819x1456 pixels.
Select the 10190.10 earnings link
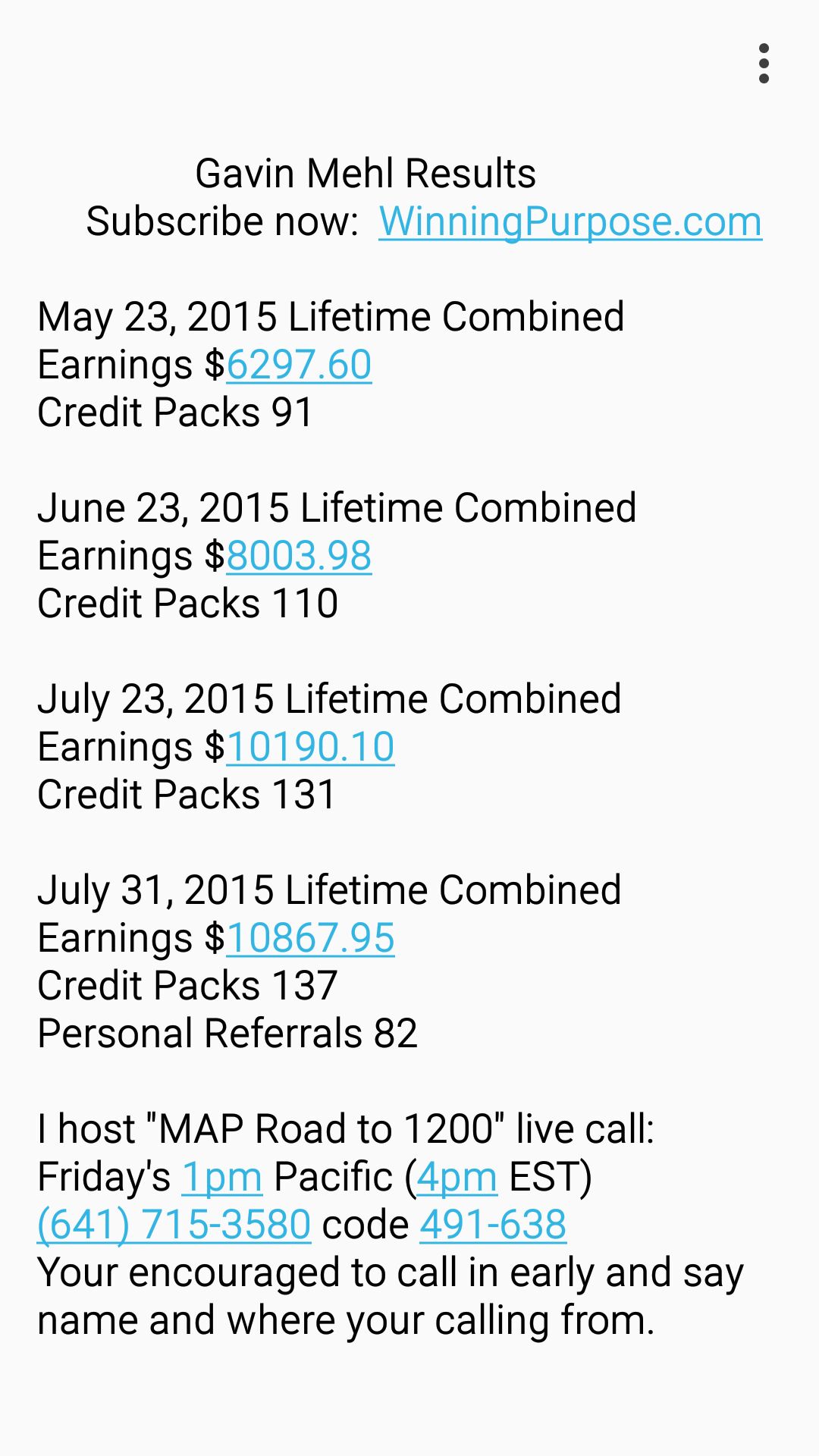tap(310, 747)
